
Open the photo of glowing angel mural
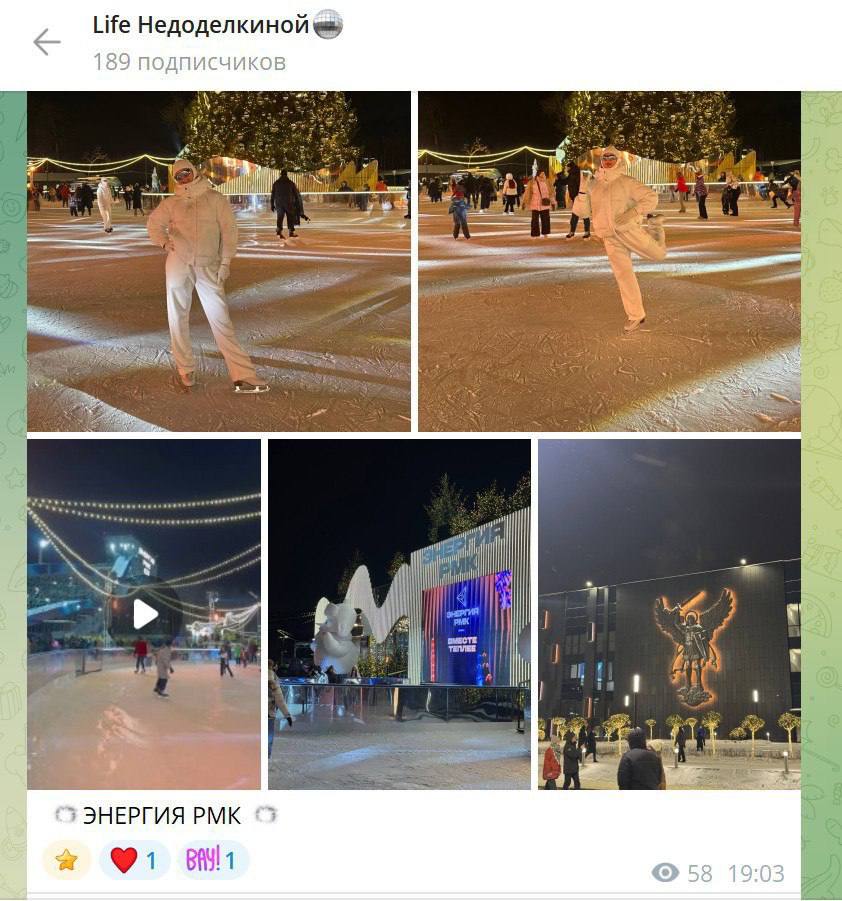click(x=669, y=614)
